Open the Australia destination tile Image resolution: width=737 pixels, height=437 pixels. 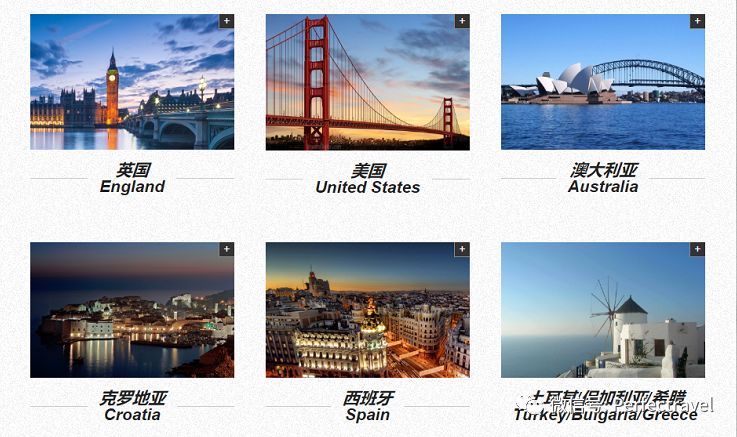pyautogui.click(x=602, y=83)
